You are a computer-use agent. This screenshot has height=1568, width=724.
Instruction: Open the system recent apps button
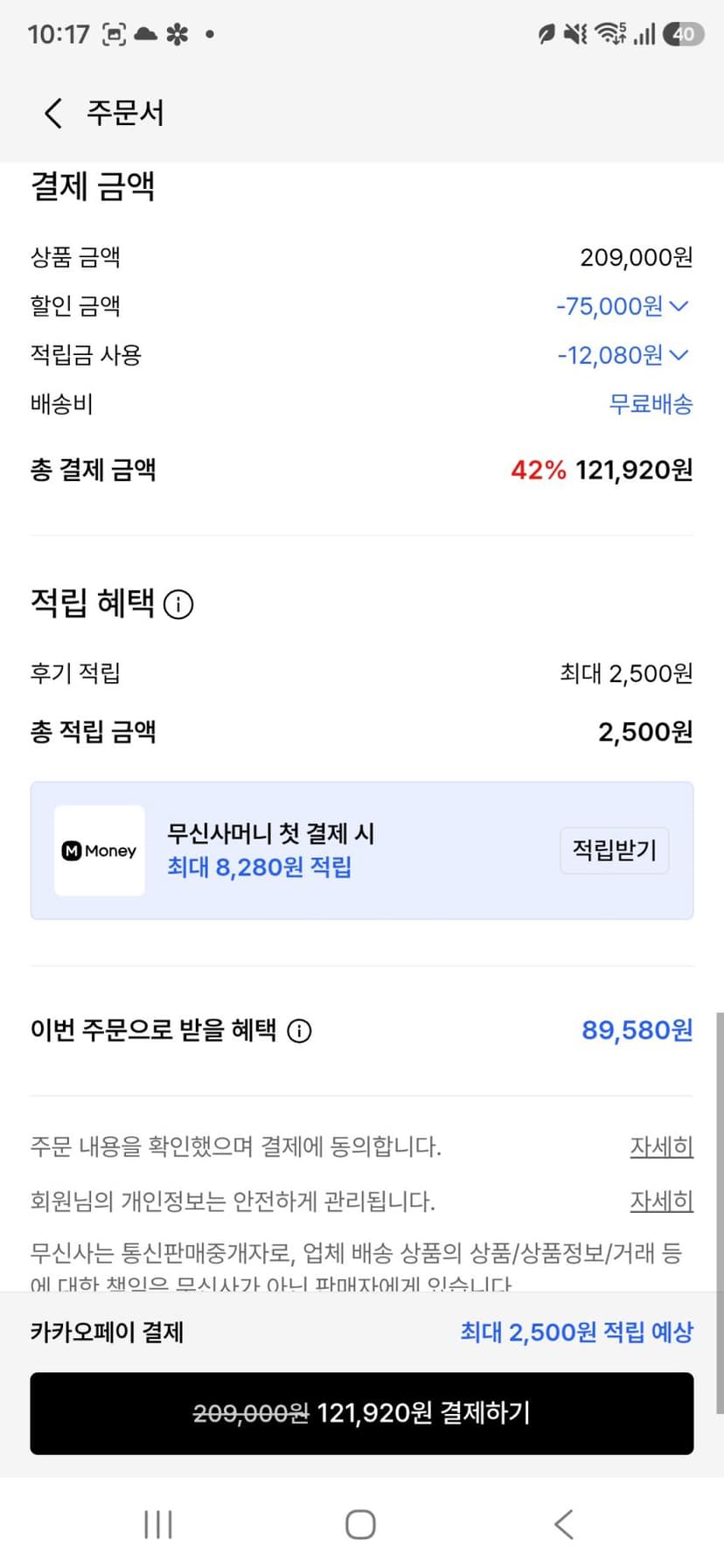coord(158,1524)
